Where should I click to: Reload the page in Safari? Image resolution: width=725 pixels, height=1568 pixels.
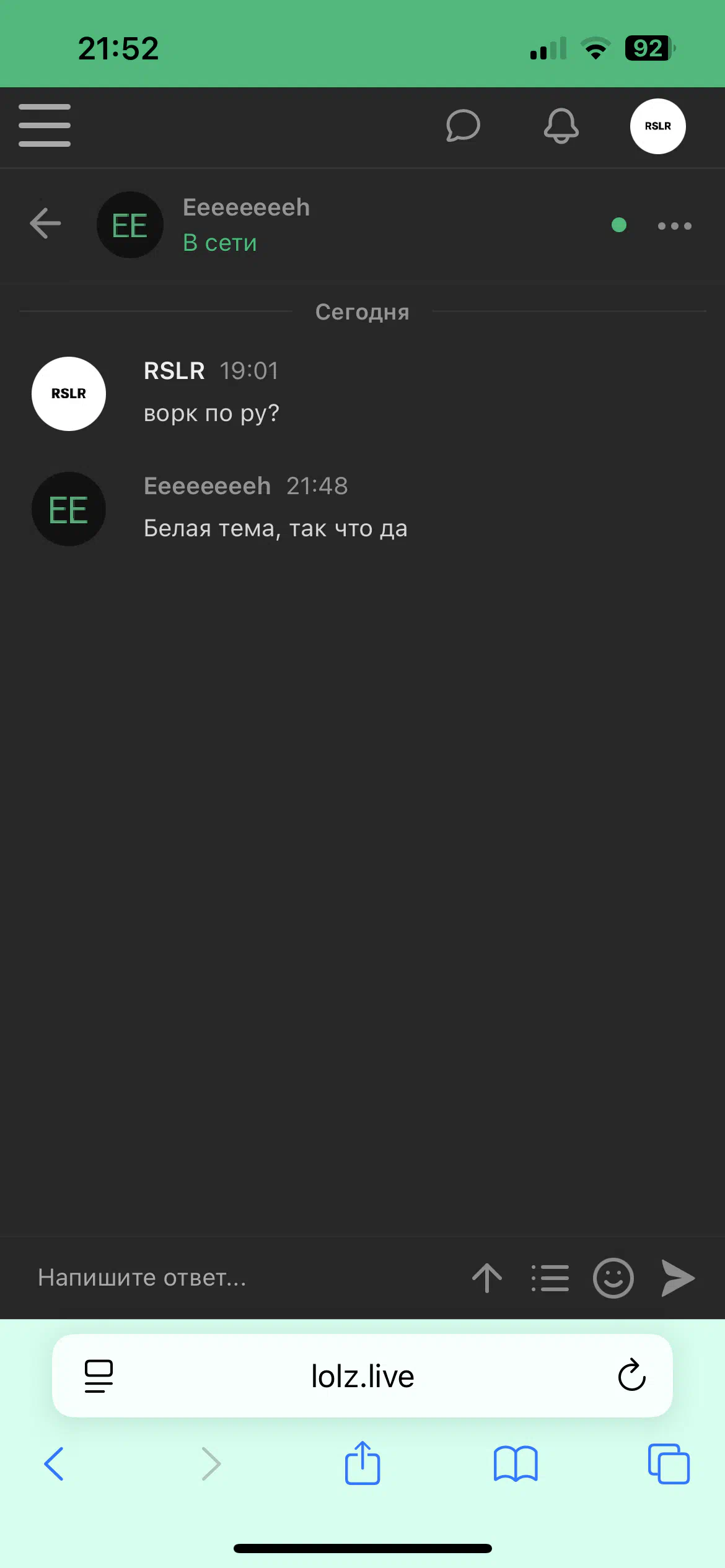click(x=632, y=1375)
